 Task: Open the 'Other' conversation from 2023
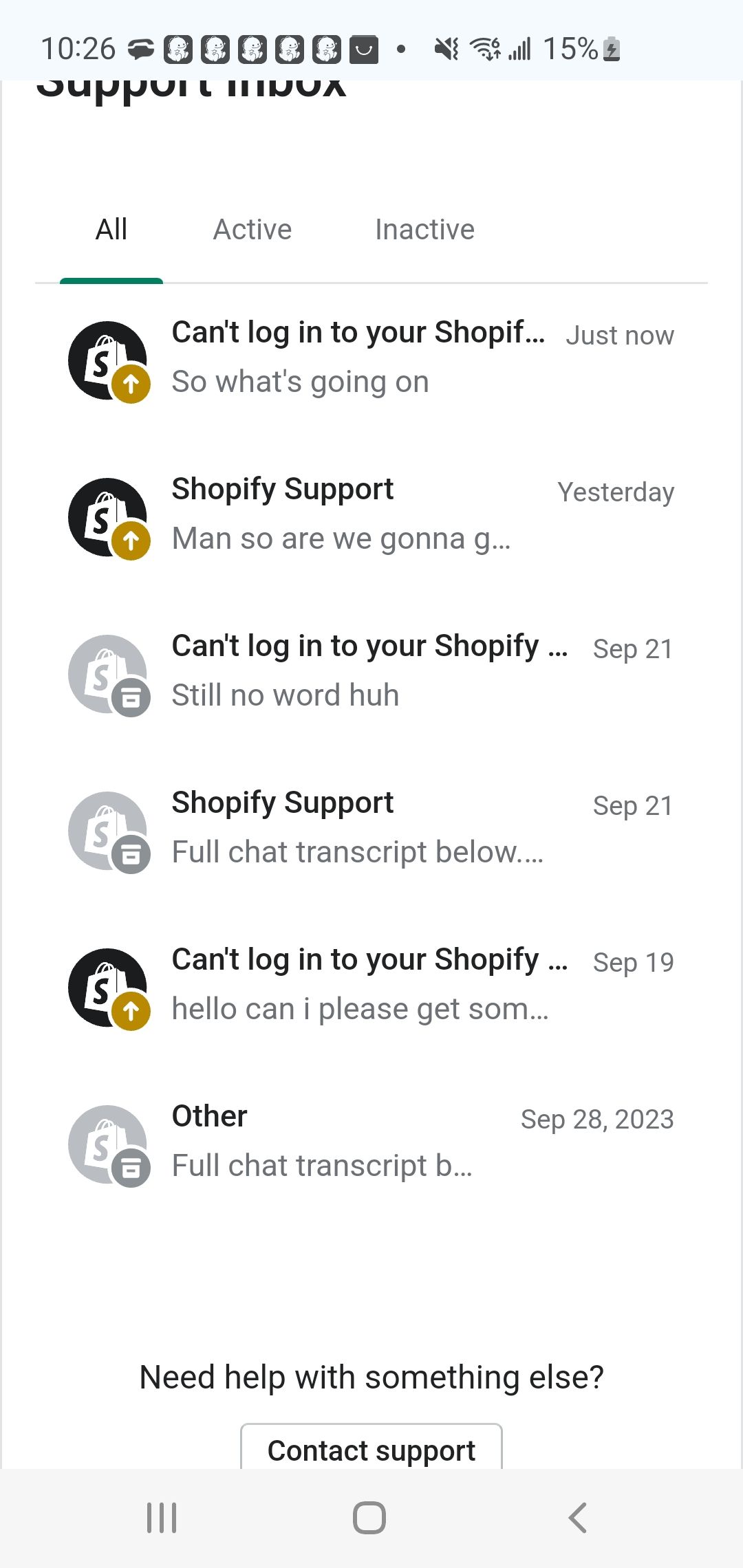click(371, 1142)
